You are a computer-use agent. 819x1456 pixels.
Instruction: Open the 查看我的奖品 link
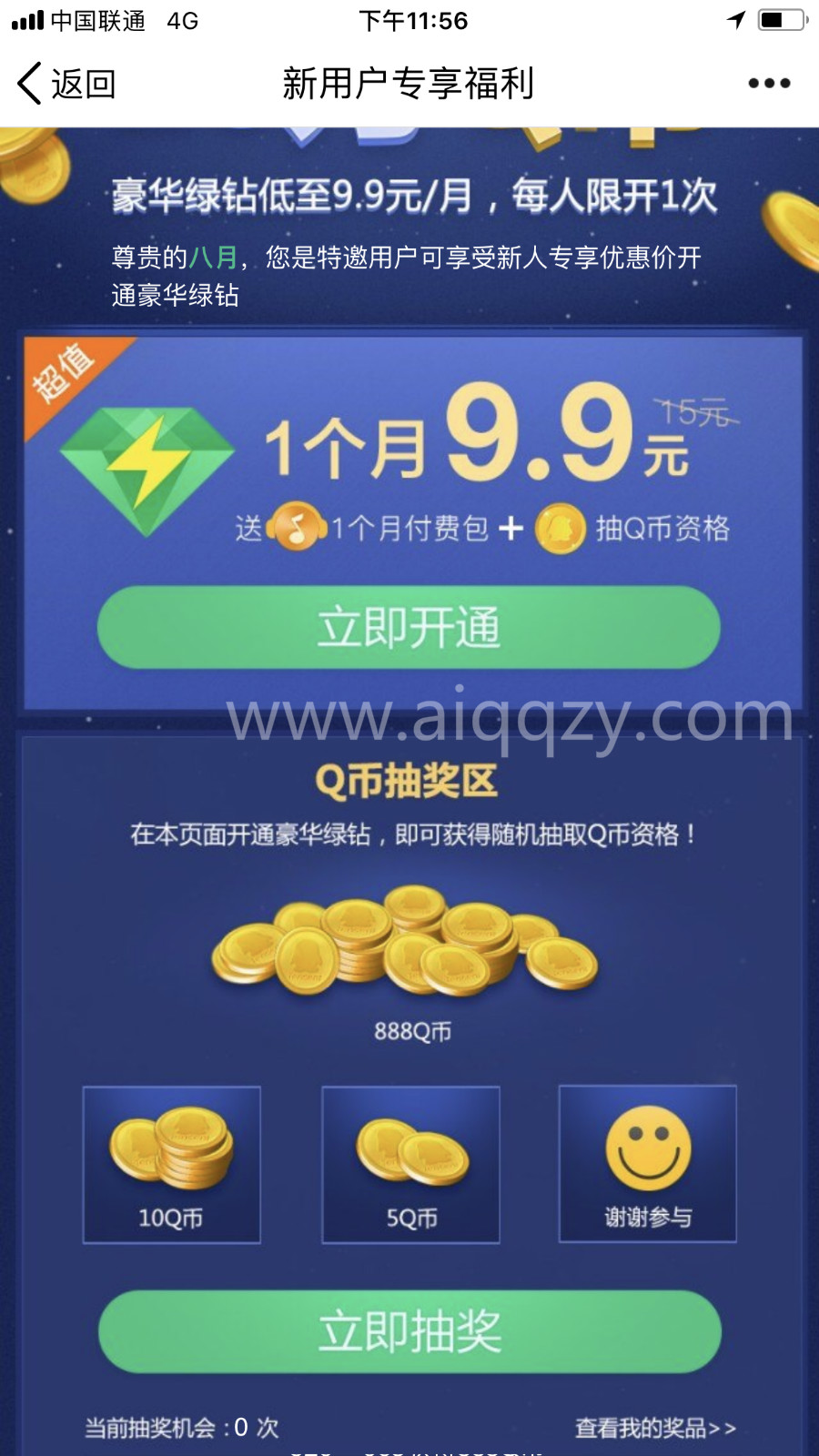[654, 1428]
